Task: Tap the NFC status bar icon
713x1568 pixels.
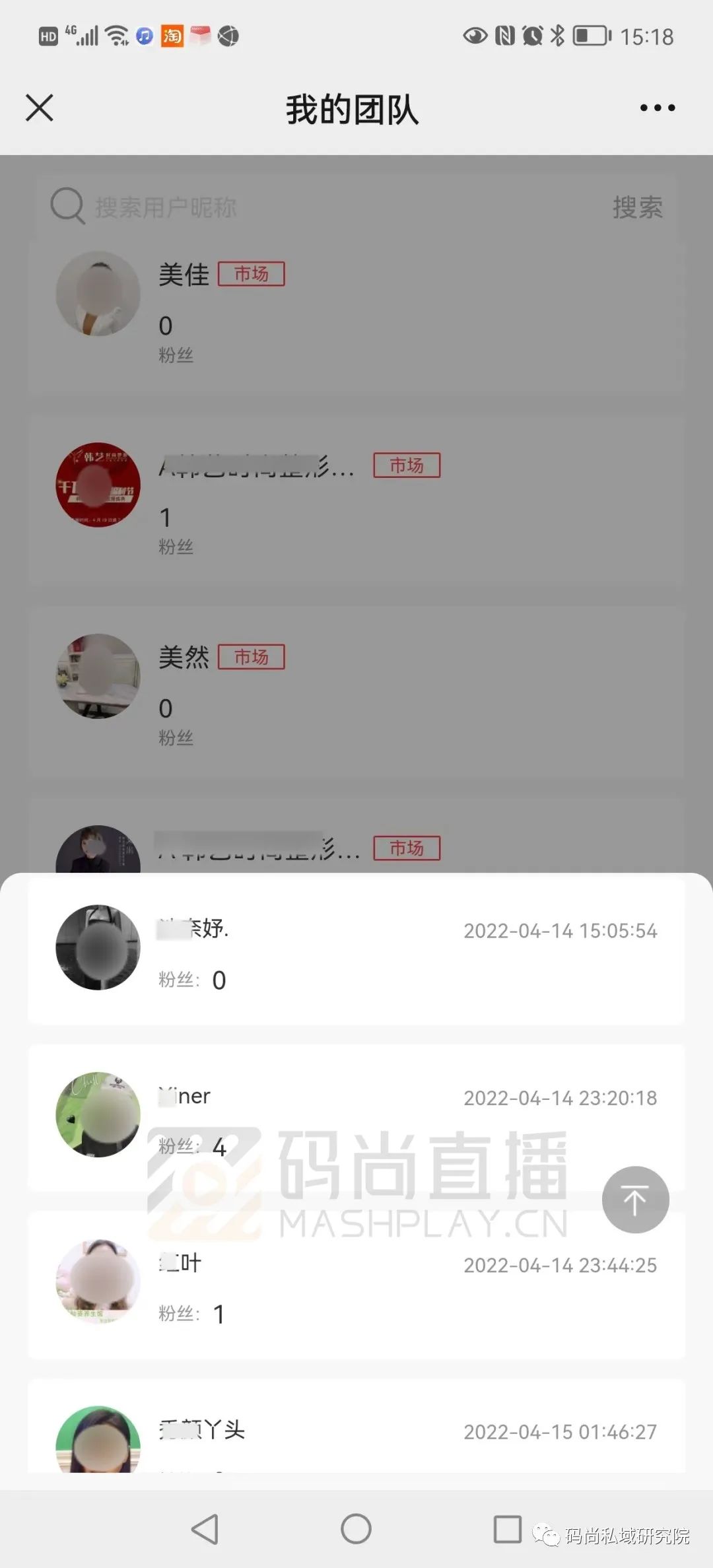Action: [x=503, y=36]
